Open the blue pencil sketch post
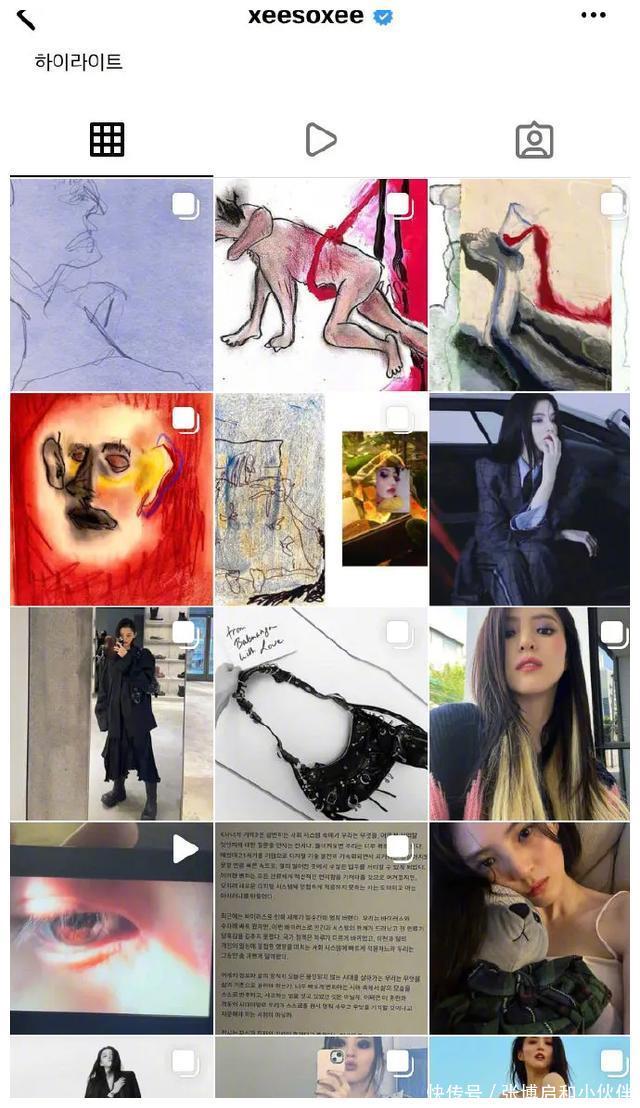Screen dimensions: 640x1108 click(x=111, y=285)
